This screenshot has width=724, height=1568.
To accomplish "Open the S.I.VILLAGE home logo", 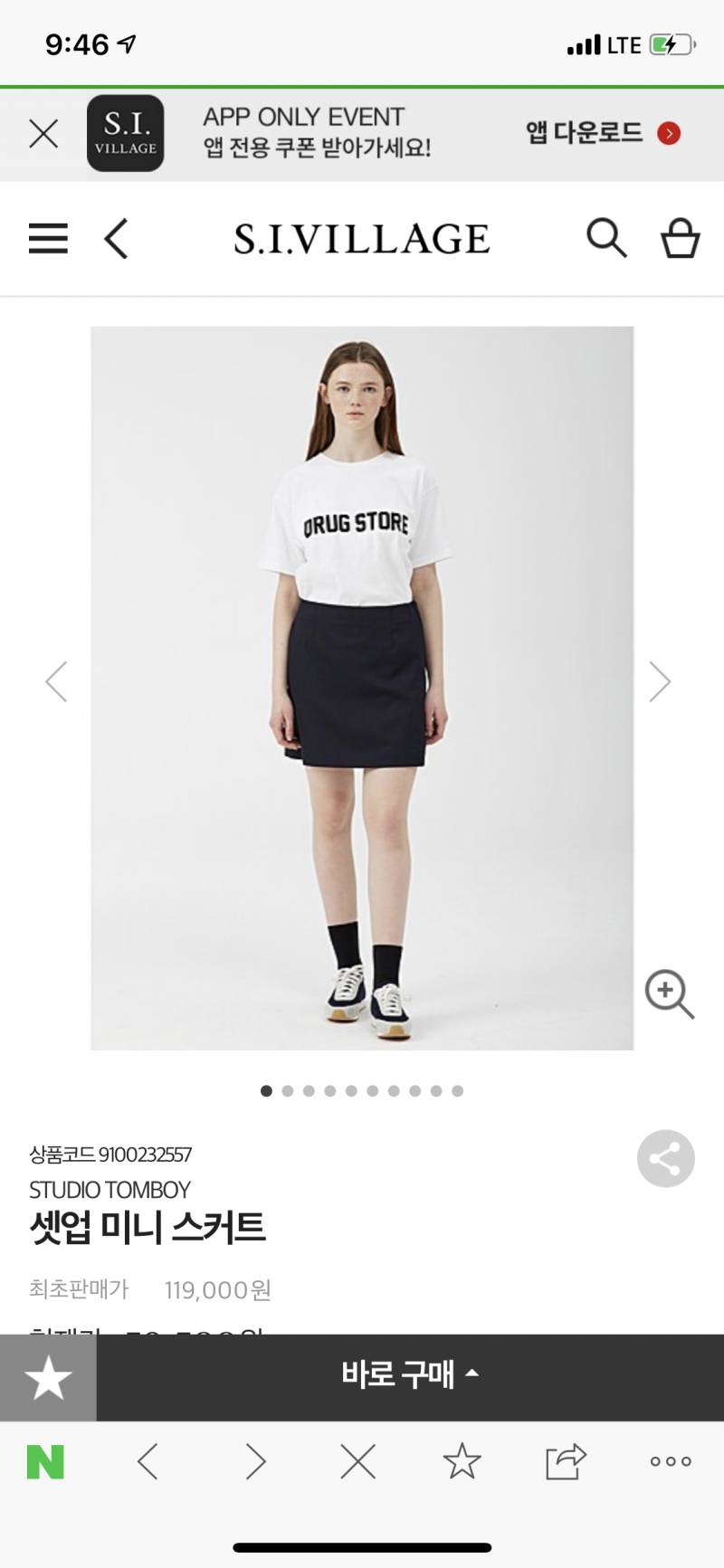I will (x=361, y=239).
